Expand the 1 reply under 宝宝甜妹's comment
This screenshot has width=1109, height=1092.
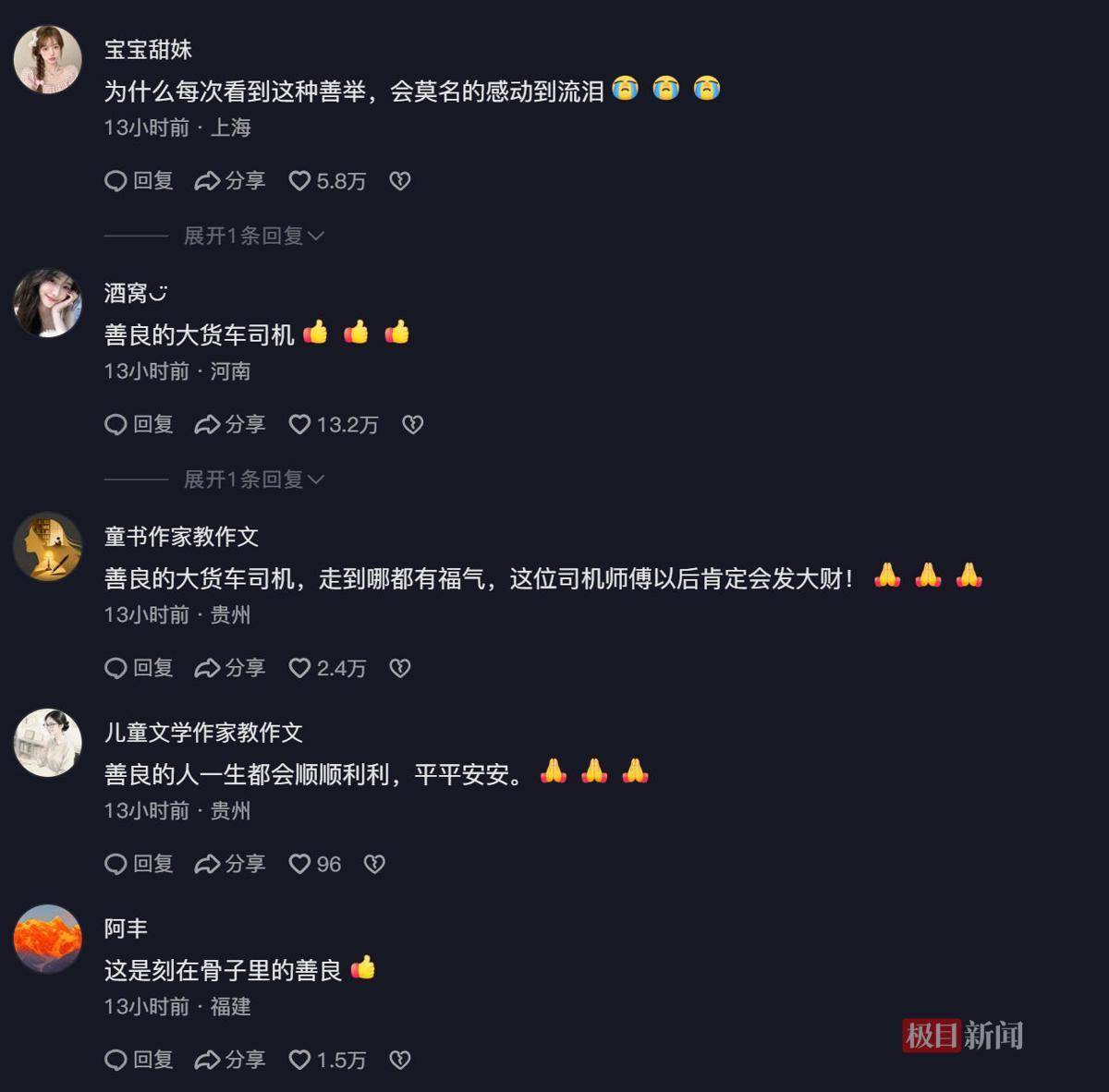coord(253,237)
